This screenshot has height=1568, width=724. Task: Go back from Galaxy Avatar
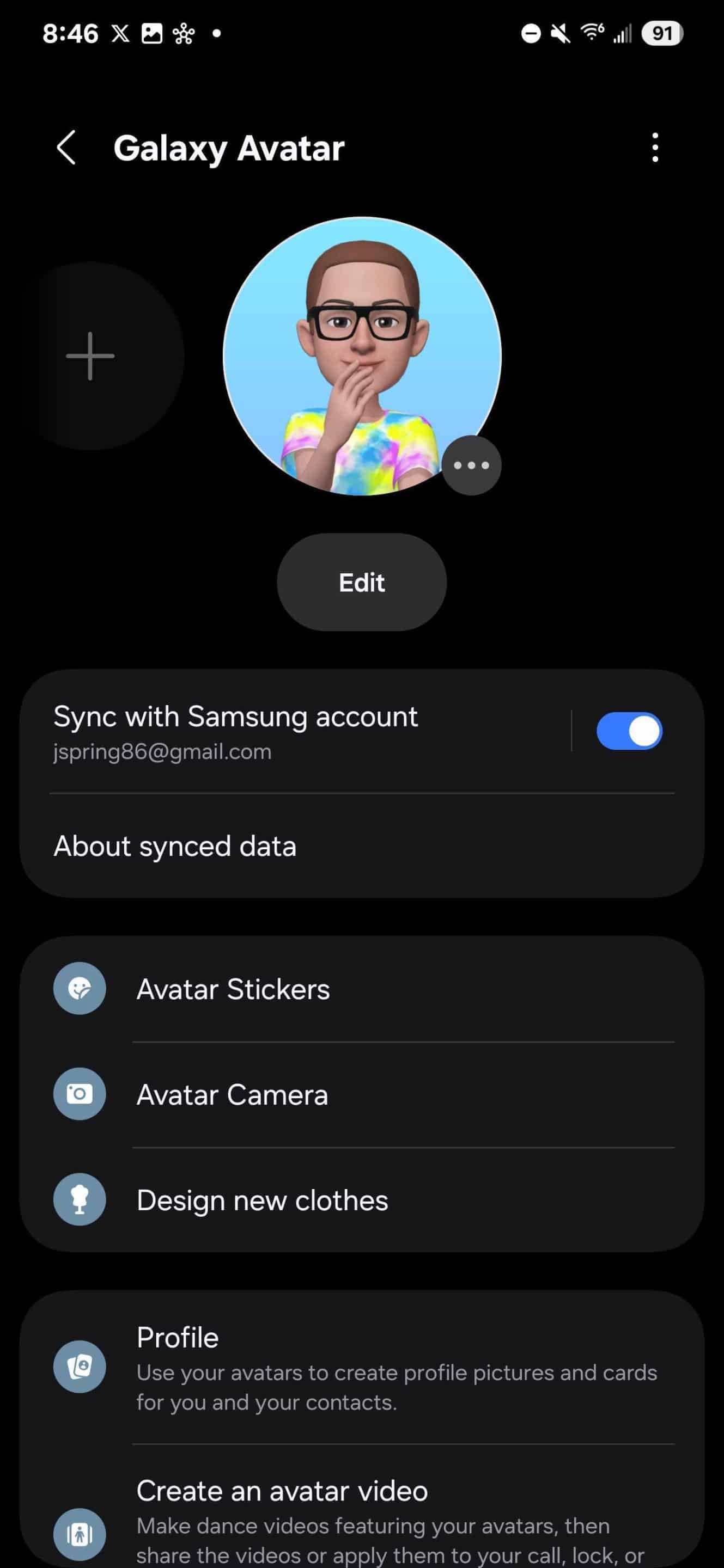click(x=66, y=148)
